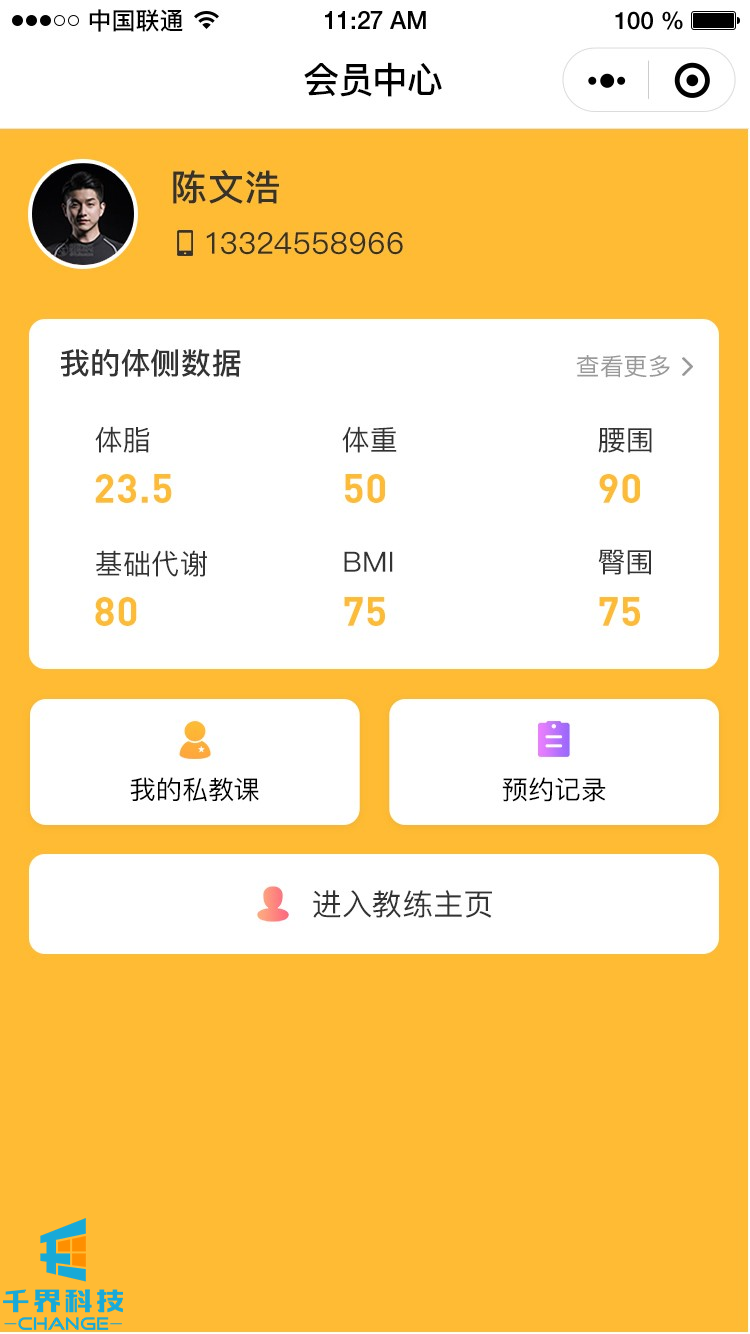Close the mini program with the circle button
750x1334 pixels.
coord(692,81)
